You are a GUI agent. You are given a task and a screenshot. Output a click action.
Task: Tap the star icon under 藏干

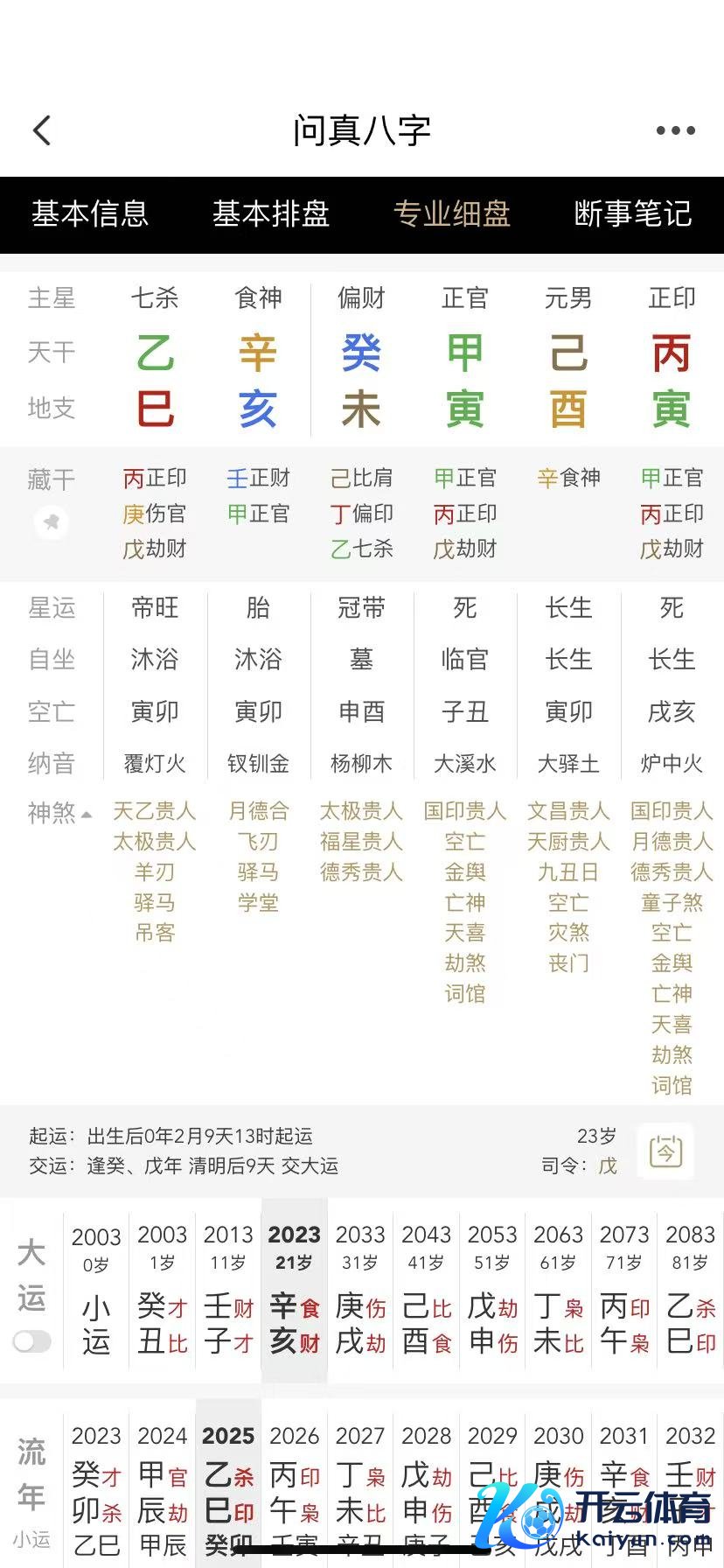[52, 522]
